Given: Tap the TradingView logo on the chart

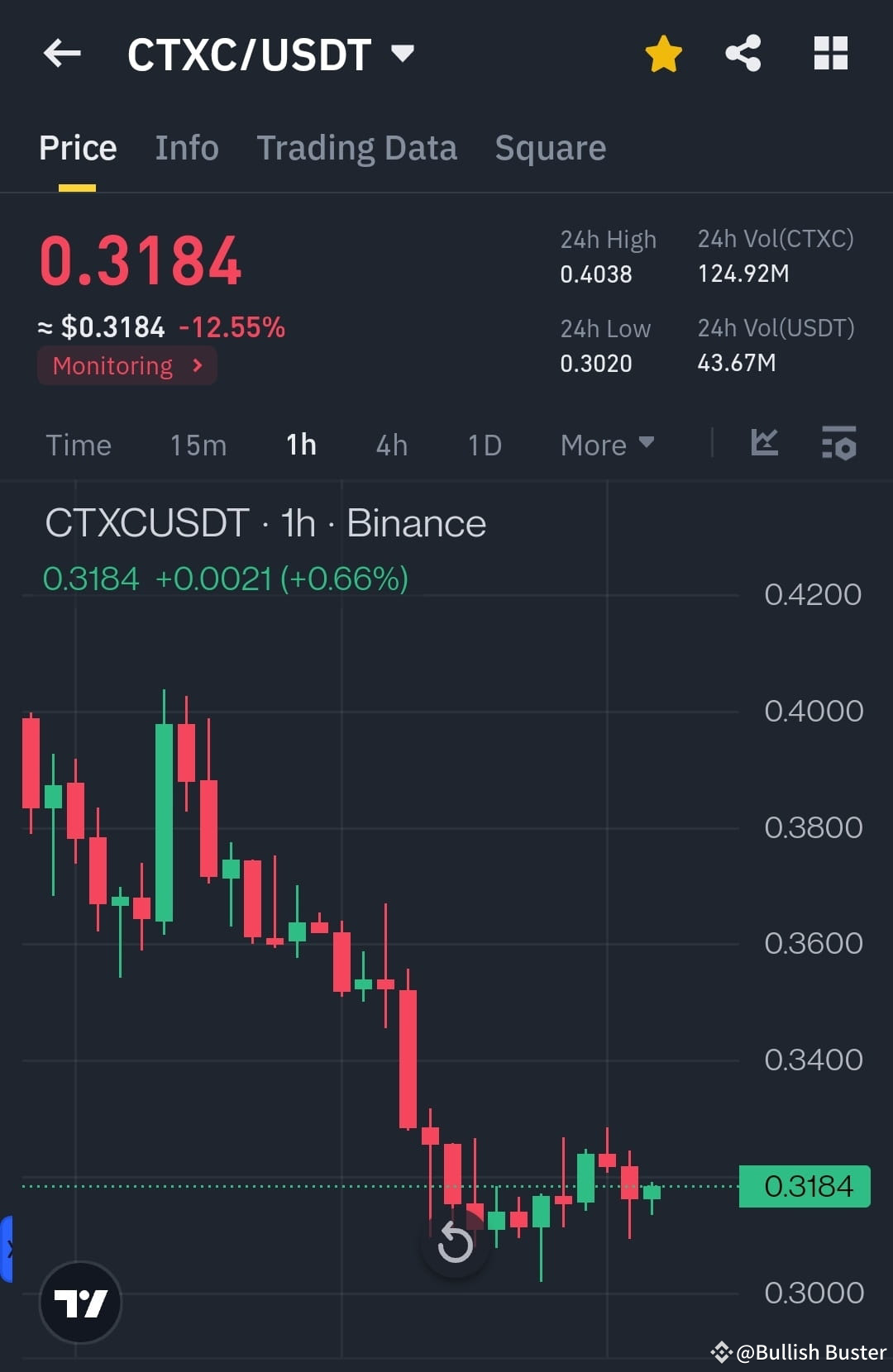Looking at the screenshot, I should [x=80, y=1302].
